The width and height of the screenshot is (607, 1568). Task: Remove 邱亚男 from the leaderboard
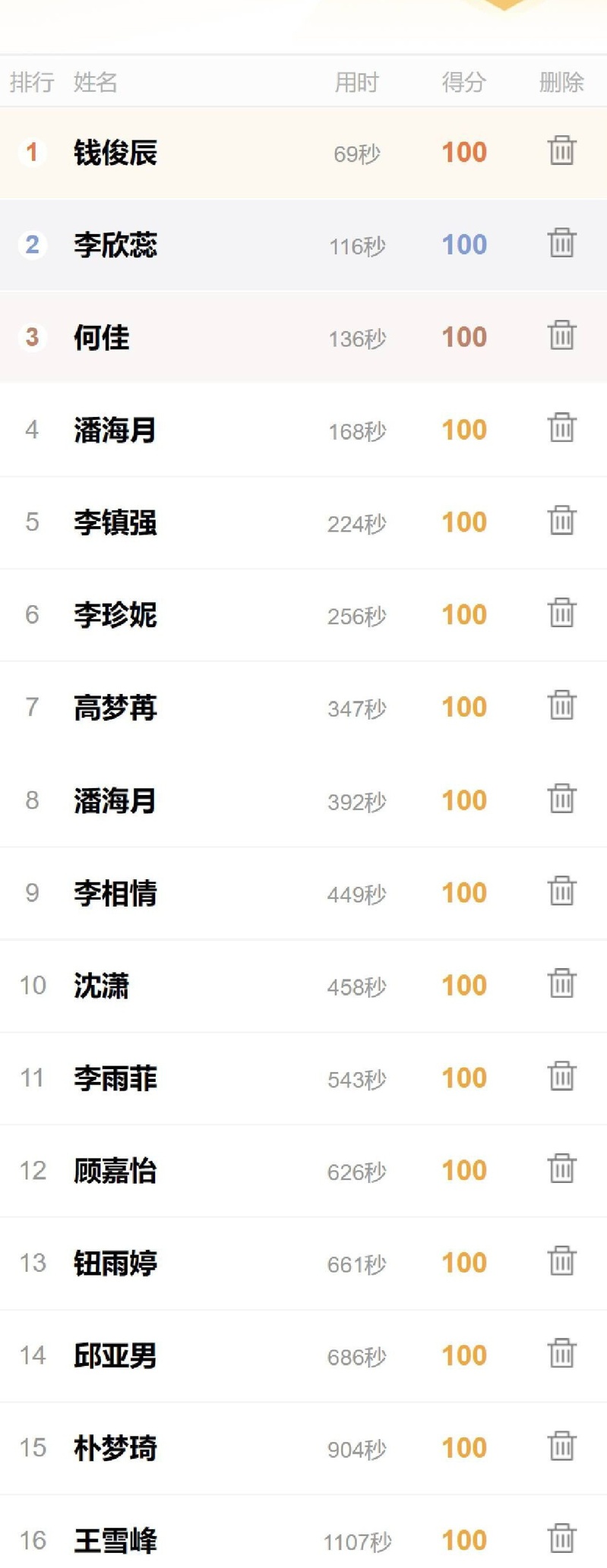click(x=561, y=1354)
